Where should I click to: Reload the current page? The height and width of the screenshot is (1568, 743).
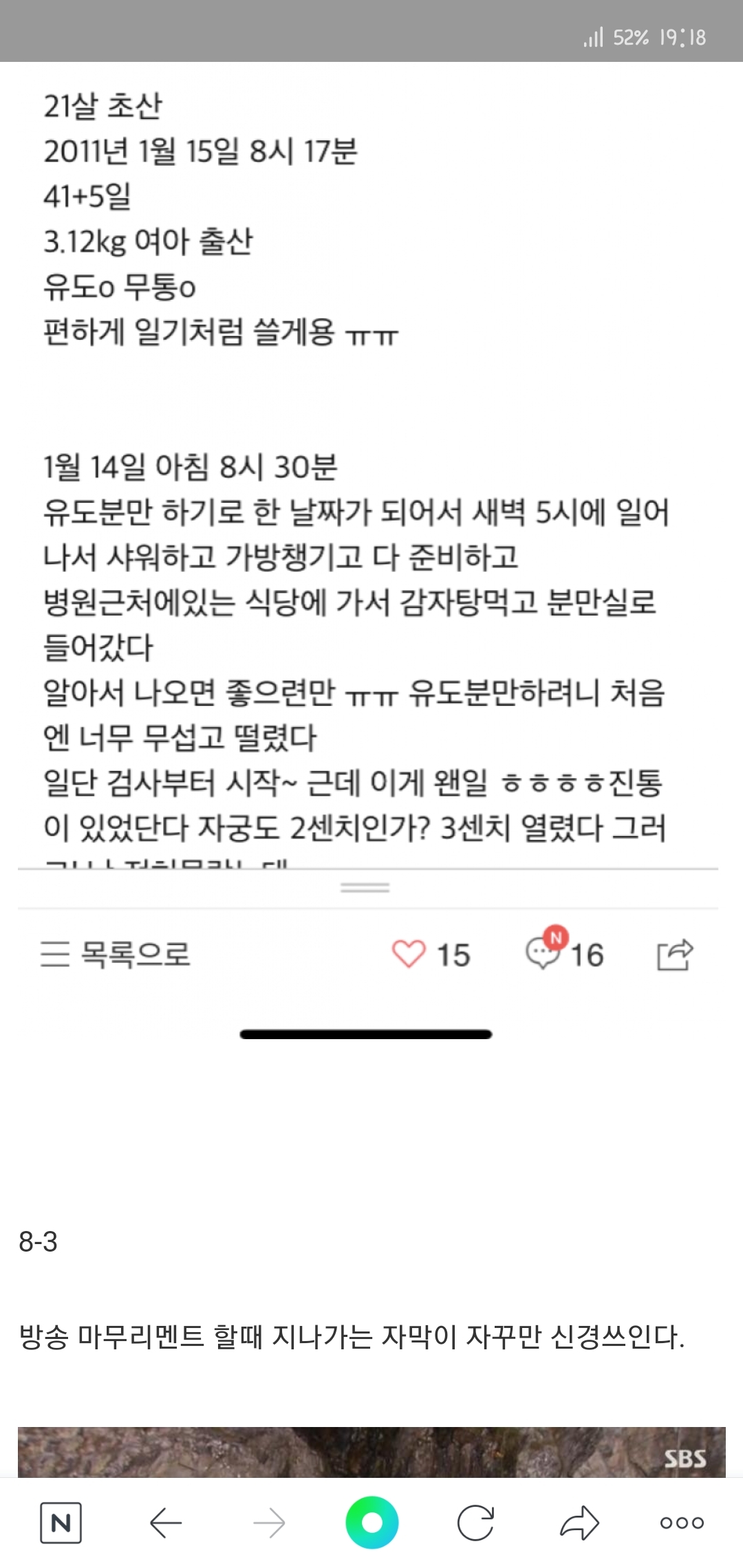475,1523
